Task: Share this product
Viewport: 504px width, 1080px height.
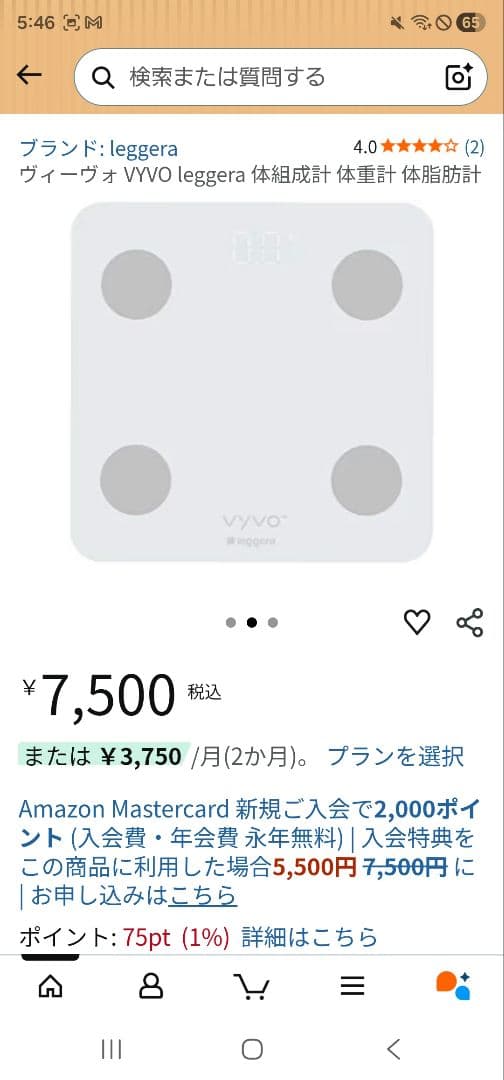Action: coord(470,622)
